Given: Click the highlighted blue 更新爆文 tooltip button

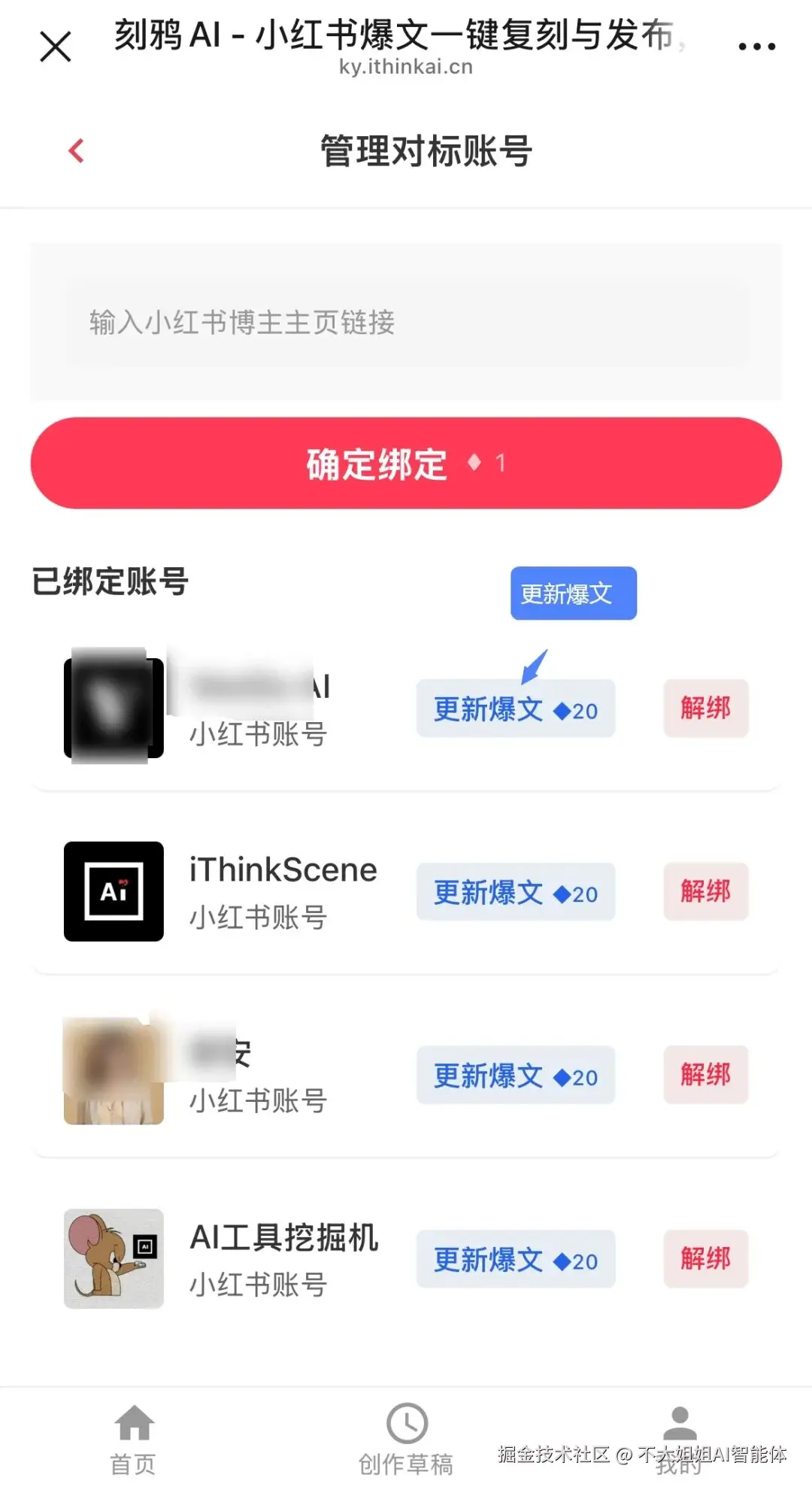Looking at the screenshot, I should pyautogui.click(x=573, y=593).
